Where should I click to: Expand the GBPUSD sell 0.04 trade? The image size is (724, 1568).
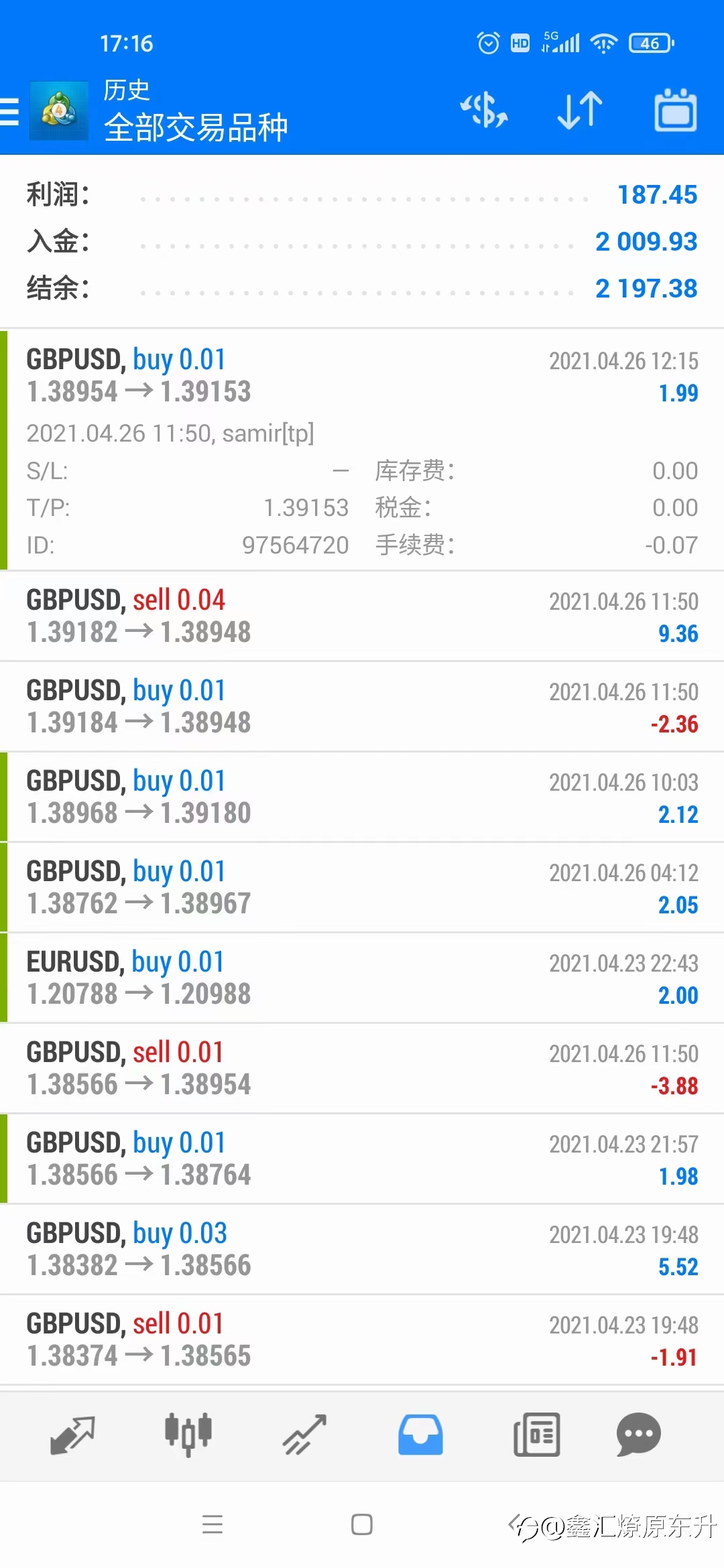[x=362, y=616]
